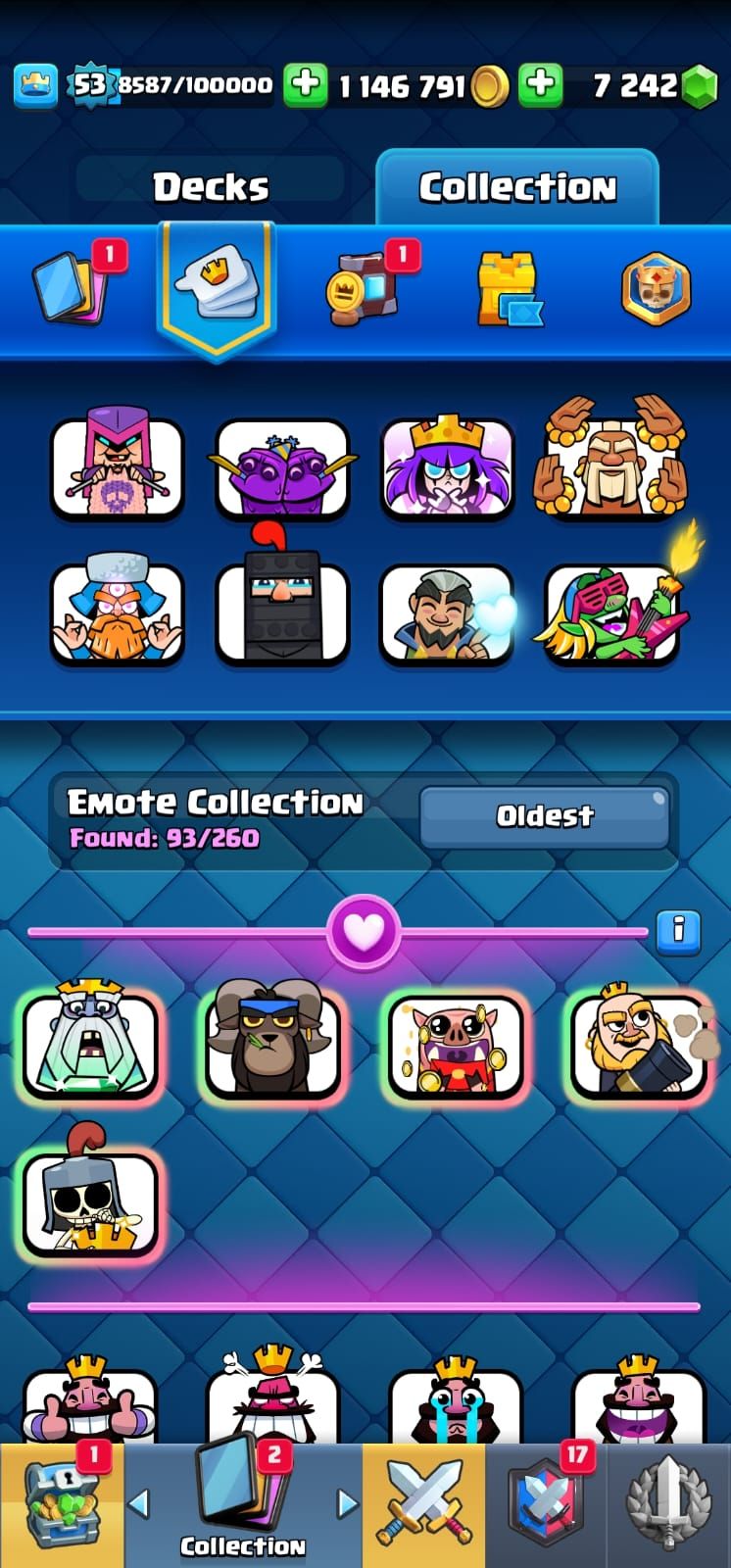The image size is (731, 1568).
Task: Add gems with the plus button
Action: (540, 85)
